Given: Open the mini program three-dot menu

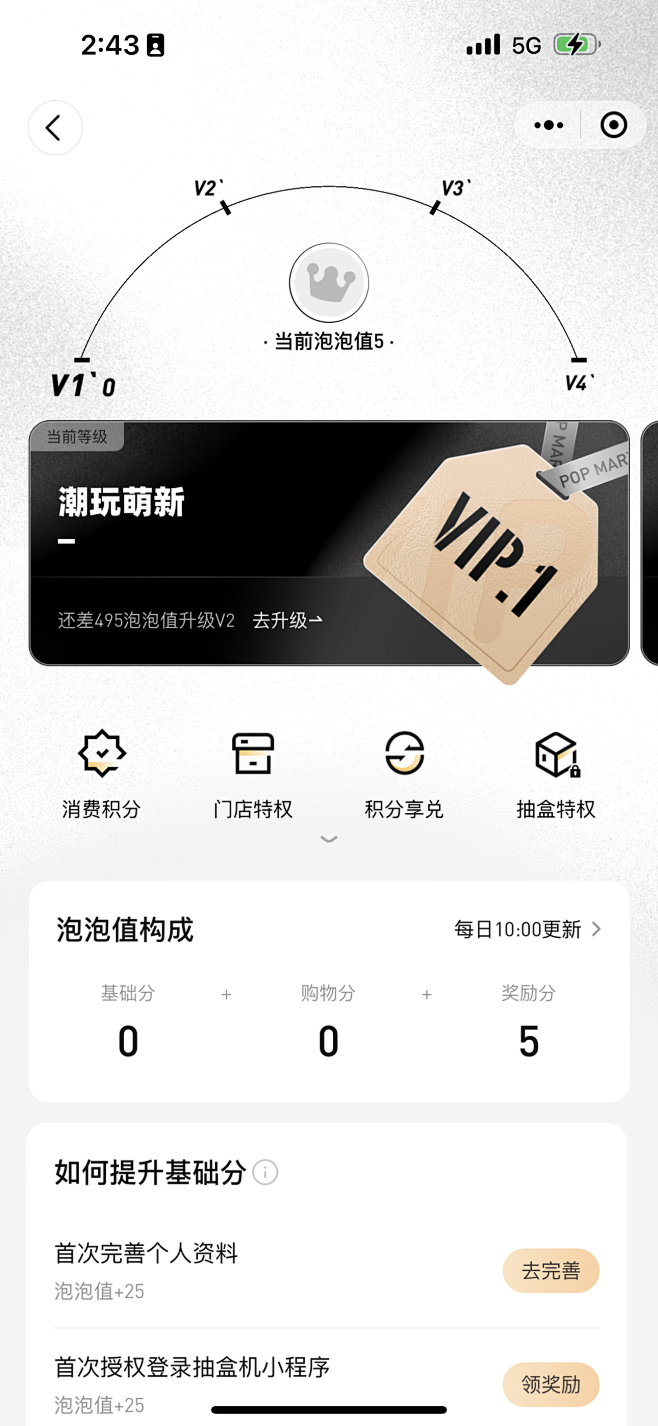Looking at the screenshot, I should point(549,126).
